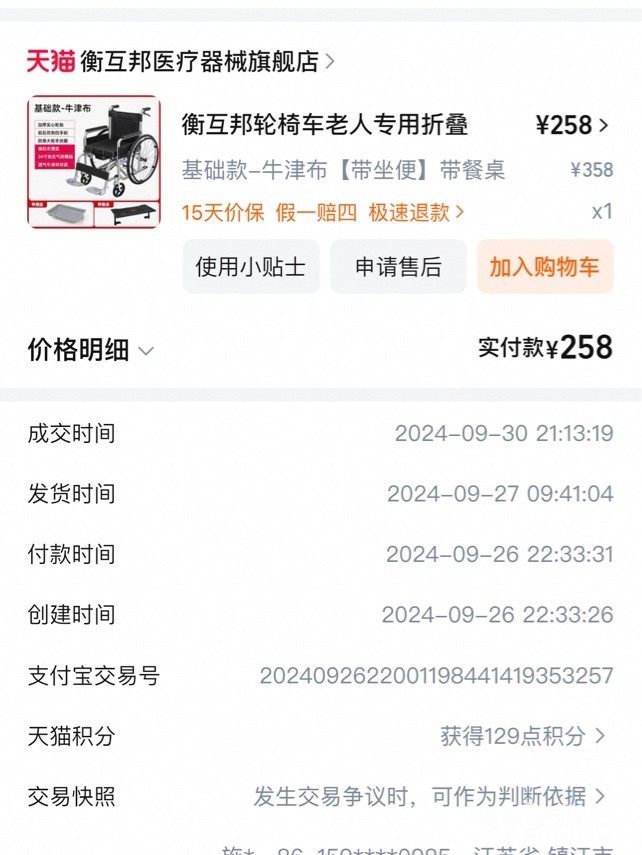Tap 加入购物车 to add item to cart
Screen dimensions: 642x855
click(x=544, y=267)
